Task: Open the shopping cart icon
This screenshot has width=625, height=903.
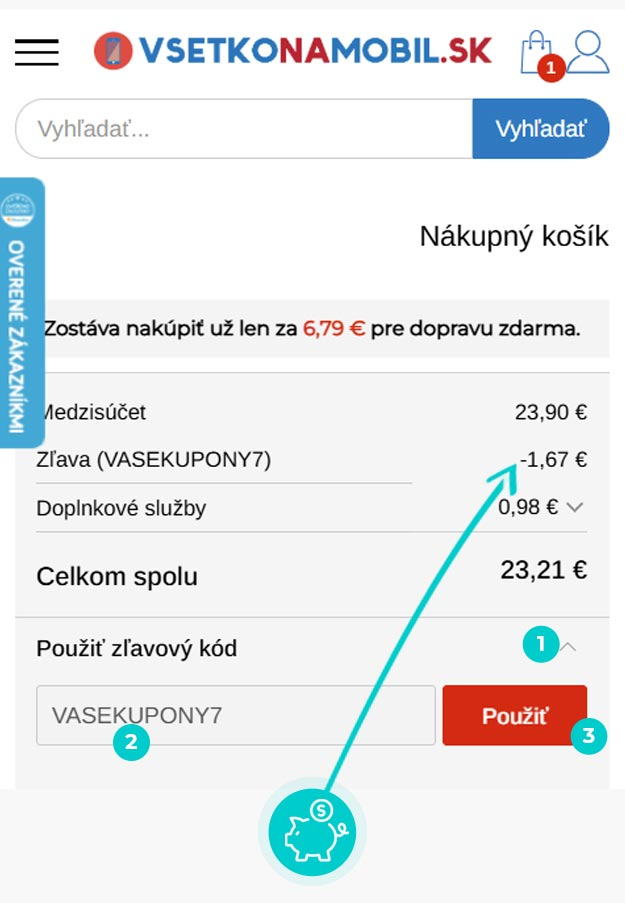Action: (536, 52)
